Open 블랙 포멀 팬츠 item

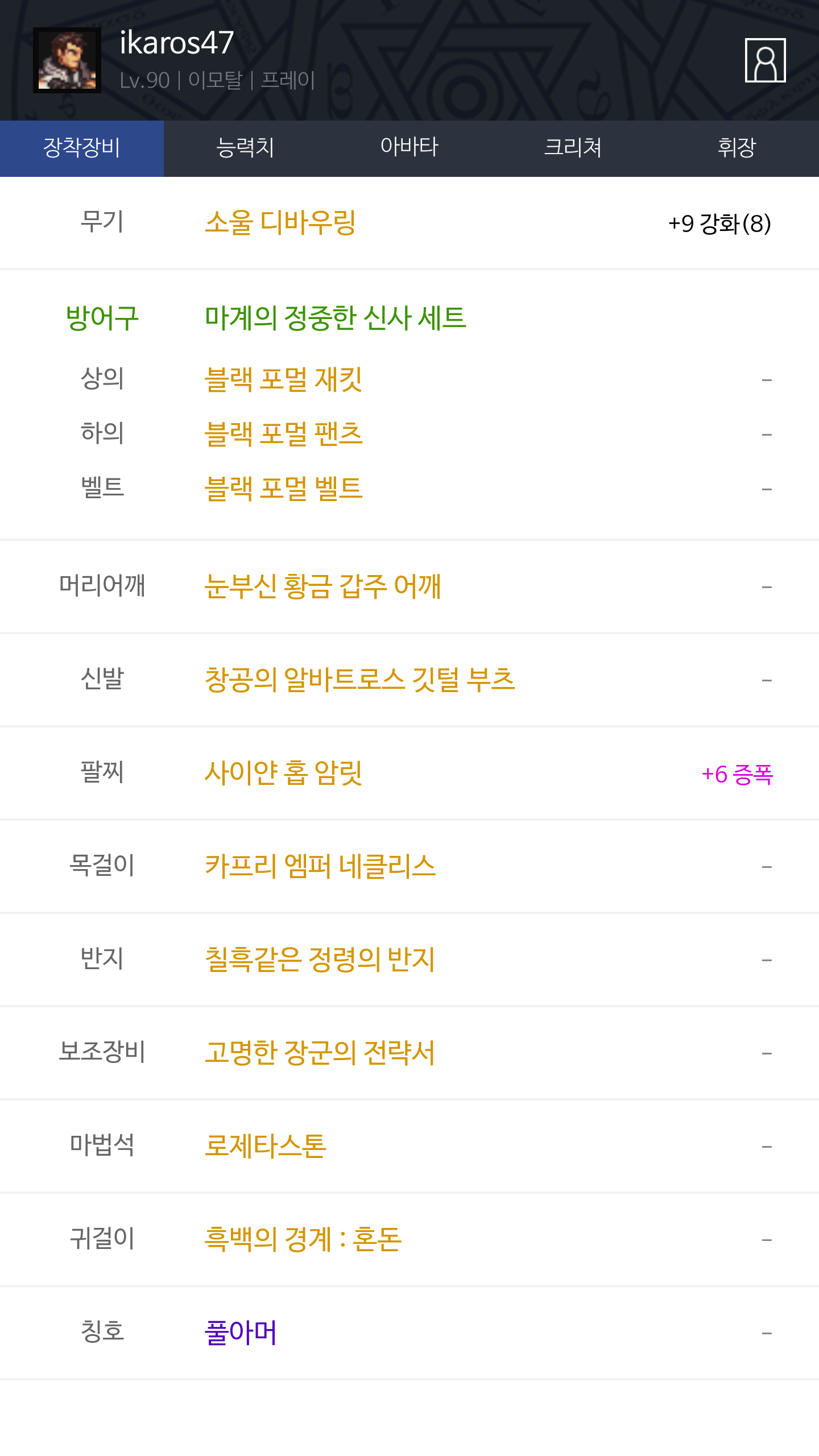[283, 434]
